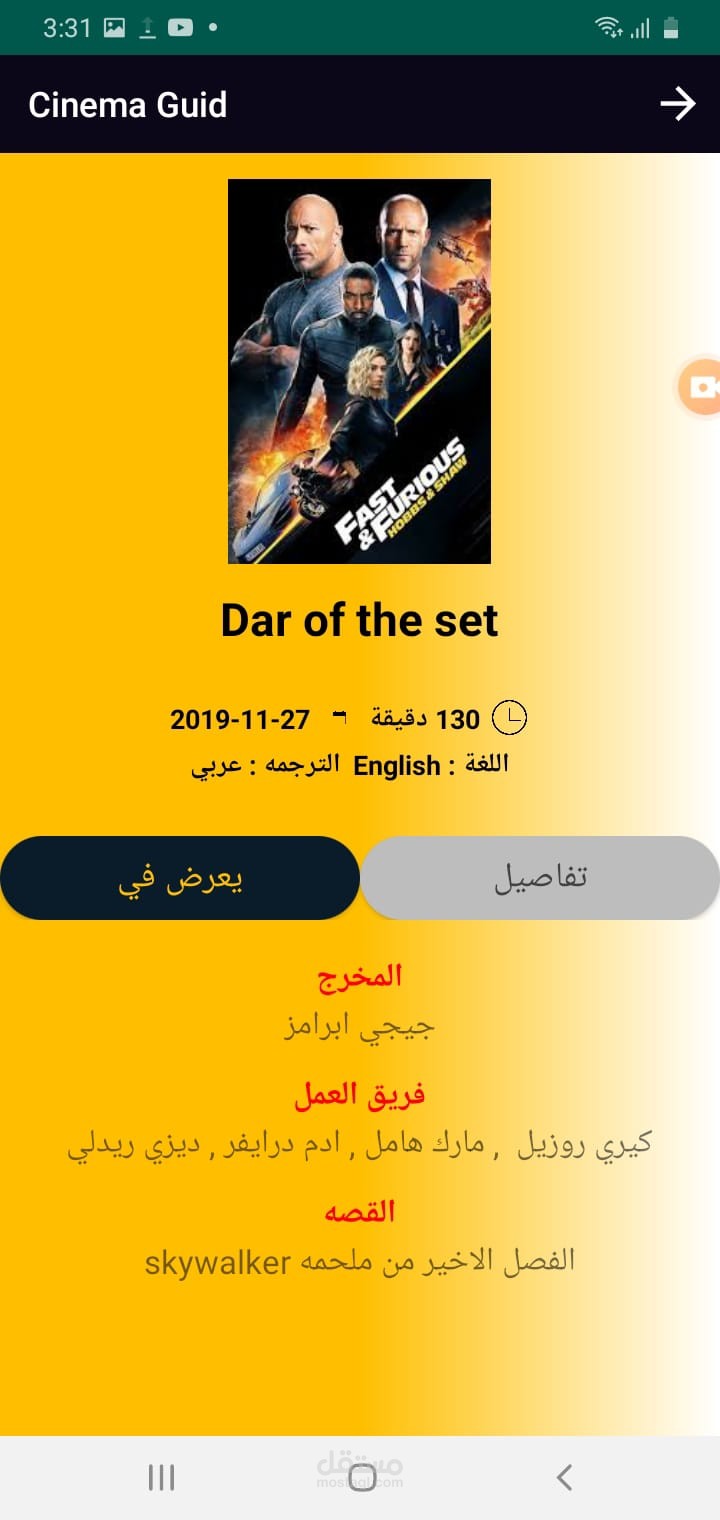The image size is (720, 1520).
Task: Switch to the يعرض في tab
Action: pyautogui.click(x=180, y=878)
